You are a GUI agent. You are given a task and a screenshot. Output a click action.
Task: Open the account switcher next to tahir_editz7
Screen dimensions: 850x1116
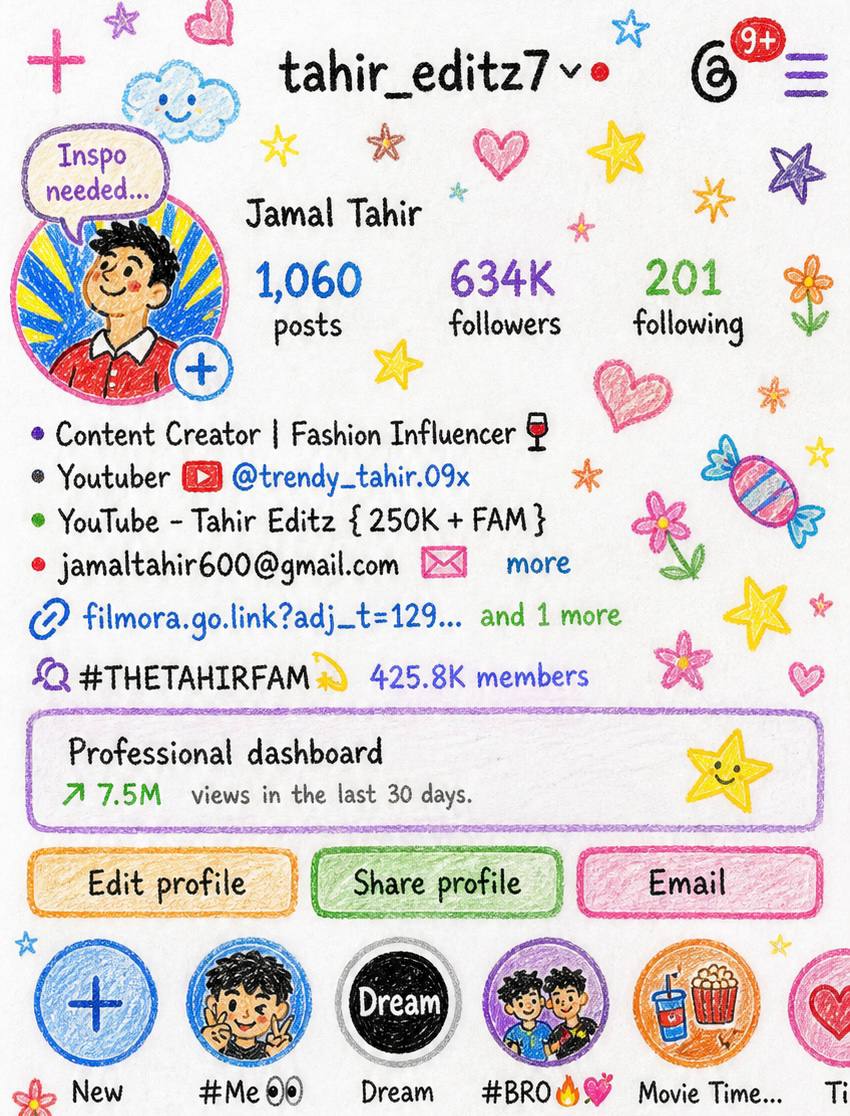click(571, 70)
